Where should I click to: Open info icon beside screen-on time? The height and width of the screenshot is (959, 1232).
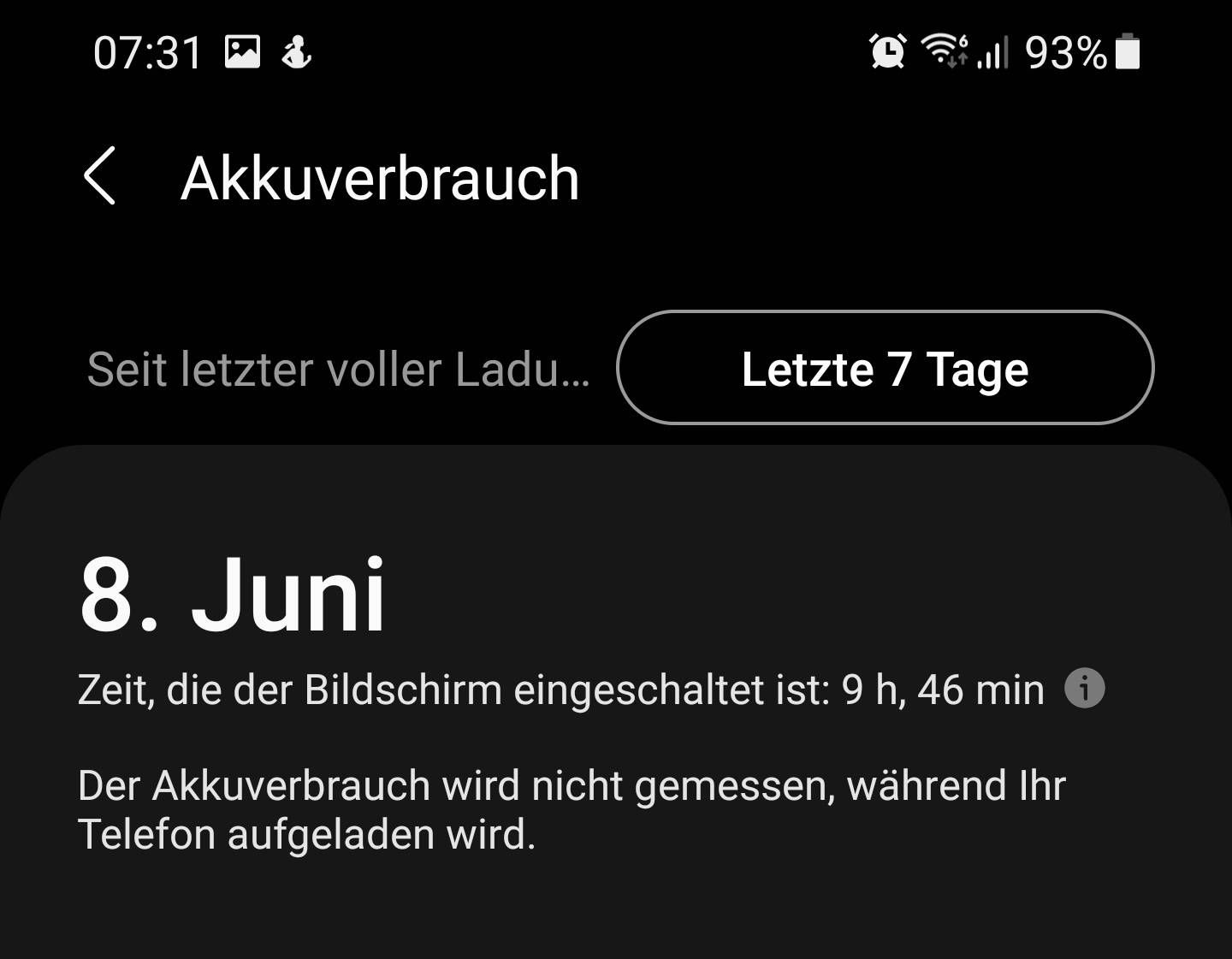1084,688
